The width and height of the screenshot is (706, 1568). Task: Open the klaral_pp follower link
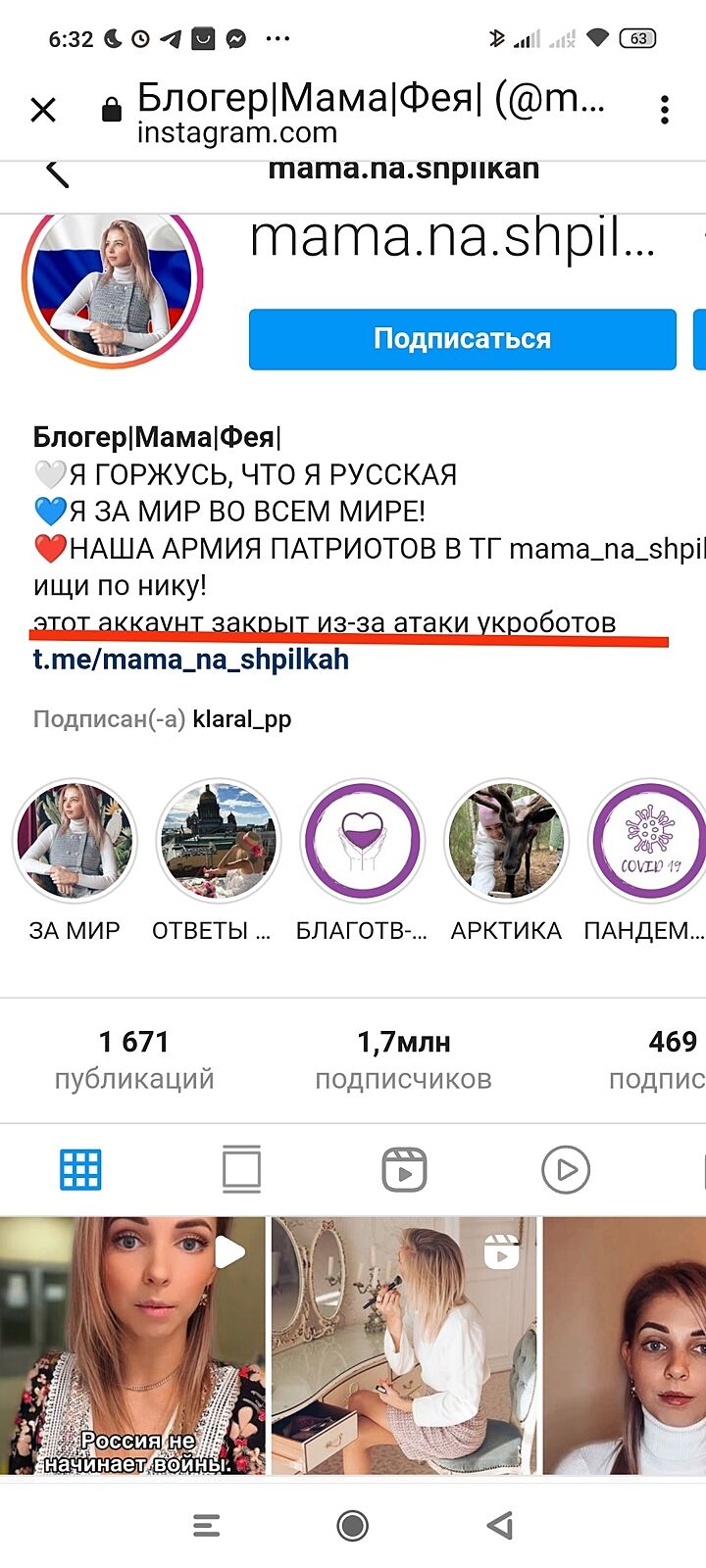[242, 719]
